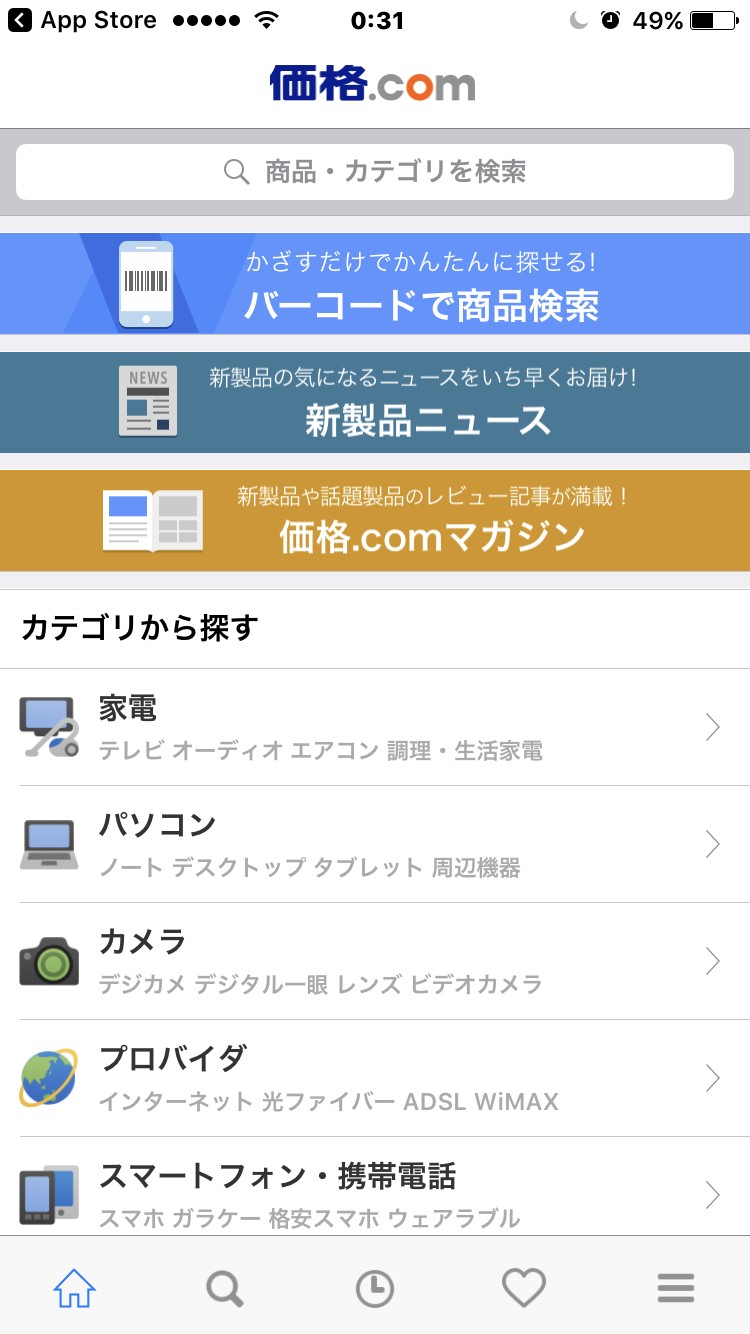Viewport: 750px width, 1334px height.
Task: Switch to the search tab
Action: point(224,1288)
